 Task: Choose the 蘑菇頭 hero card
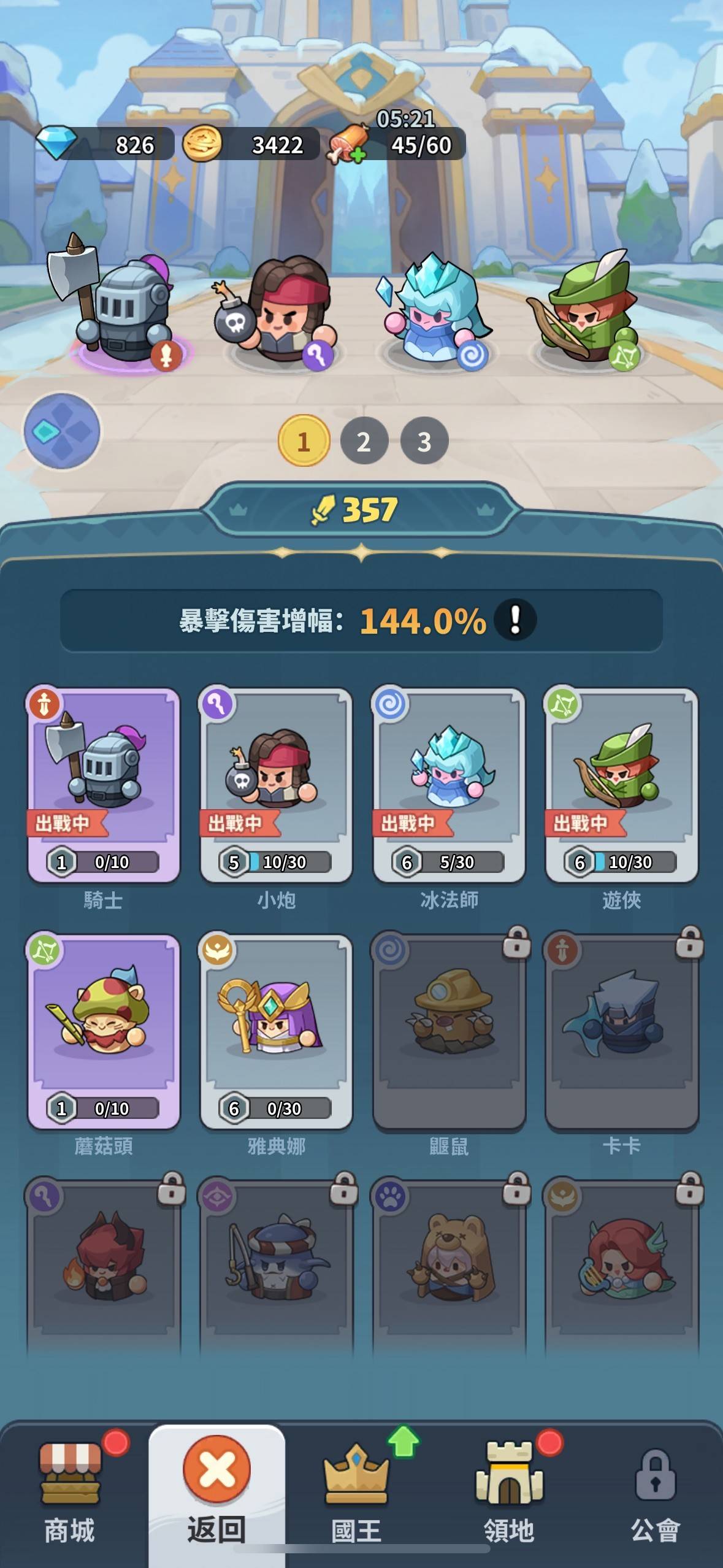tap(104, 1031)
